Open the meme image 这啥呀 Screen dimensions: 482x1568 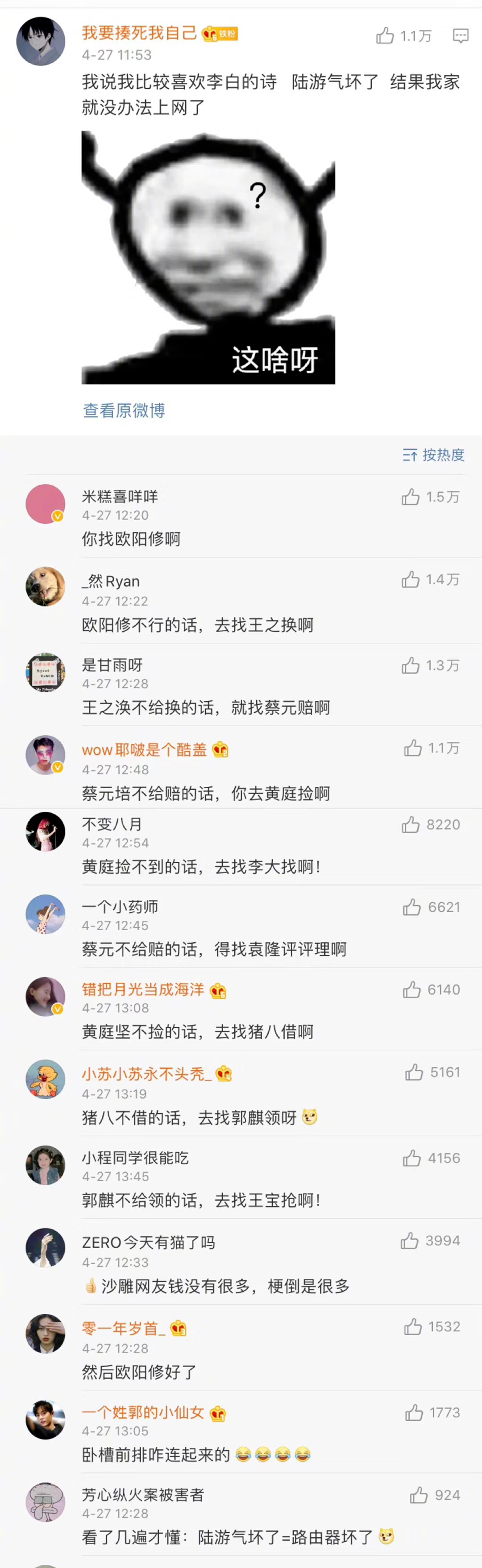(x=208, y=257)
